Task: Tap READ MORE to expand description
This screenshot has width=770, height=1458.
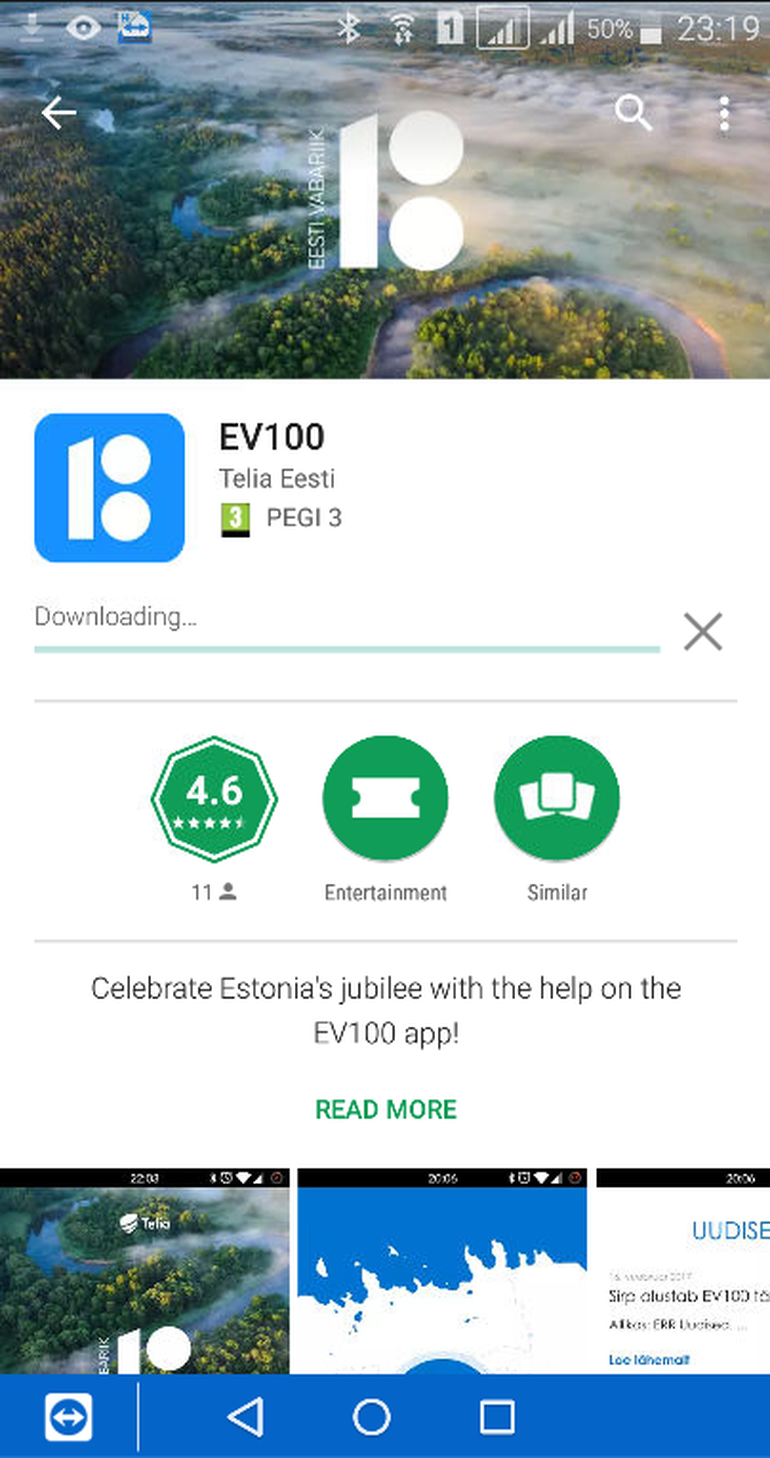Action: coord(386,1109)
